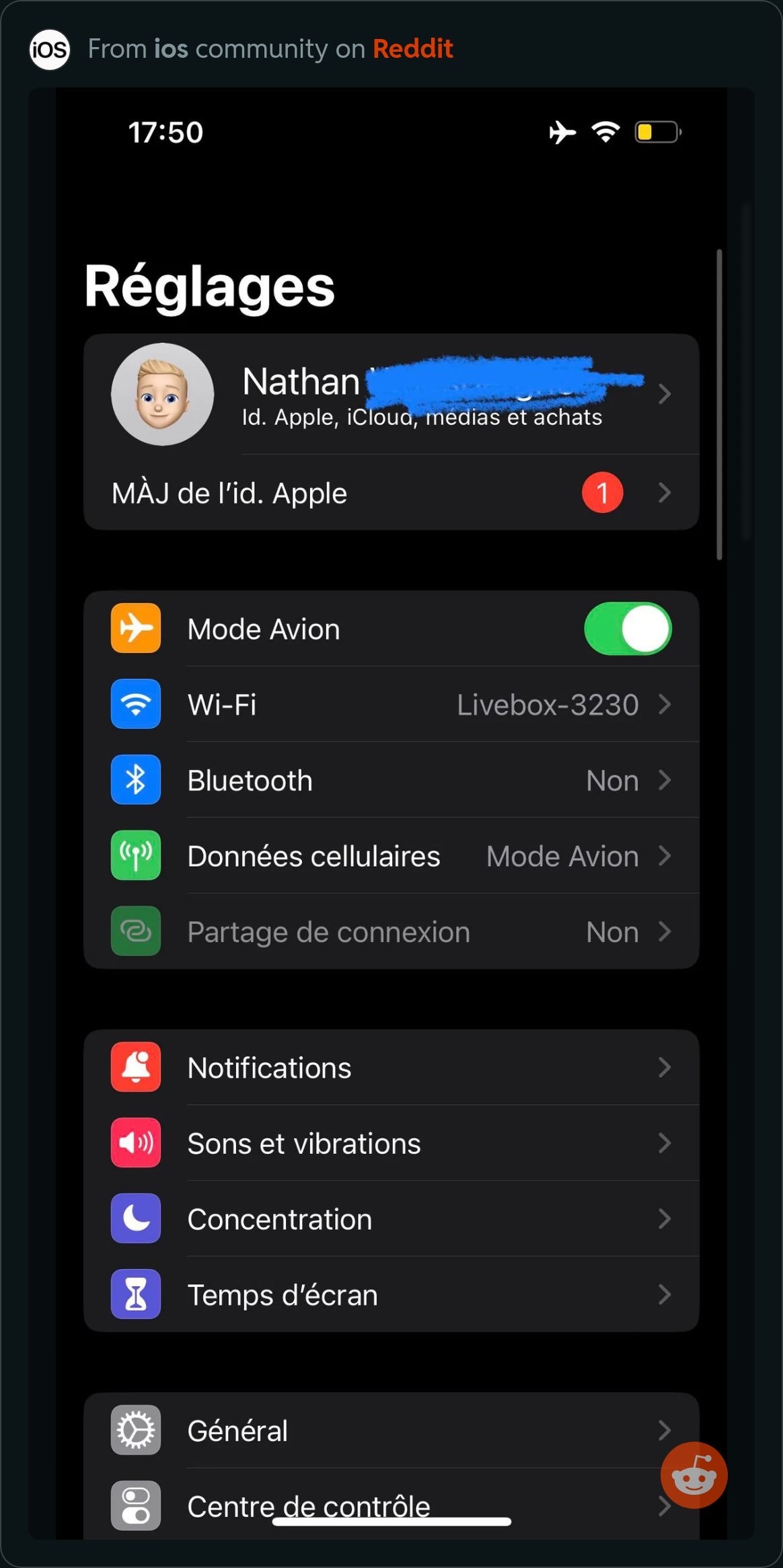Open MÀJ de l'id. Apple

[x=390, y=493]
